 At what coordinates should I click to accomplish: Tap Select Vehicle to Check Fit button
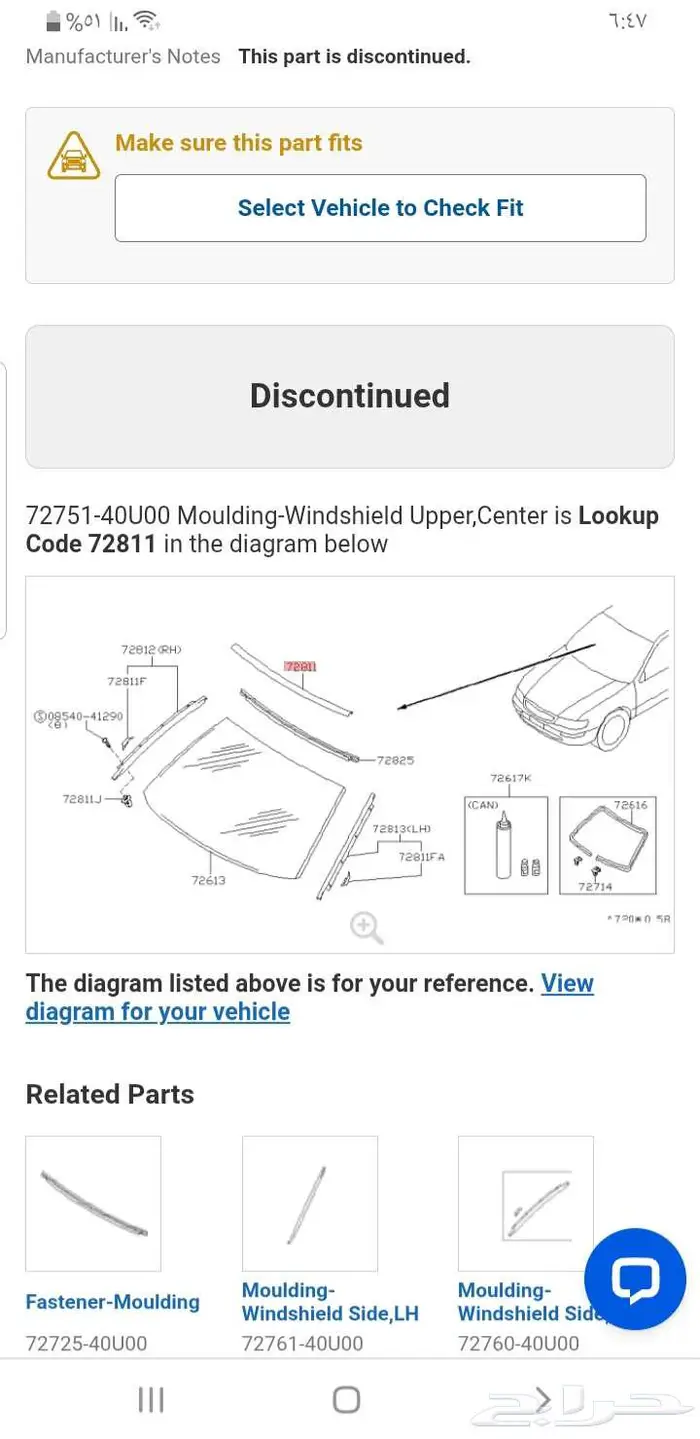coord(380,208)
